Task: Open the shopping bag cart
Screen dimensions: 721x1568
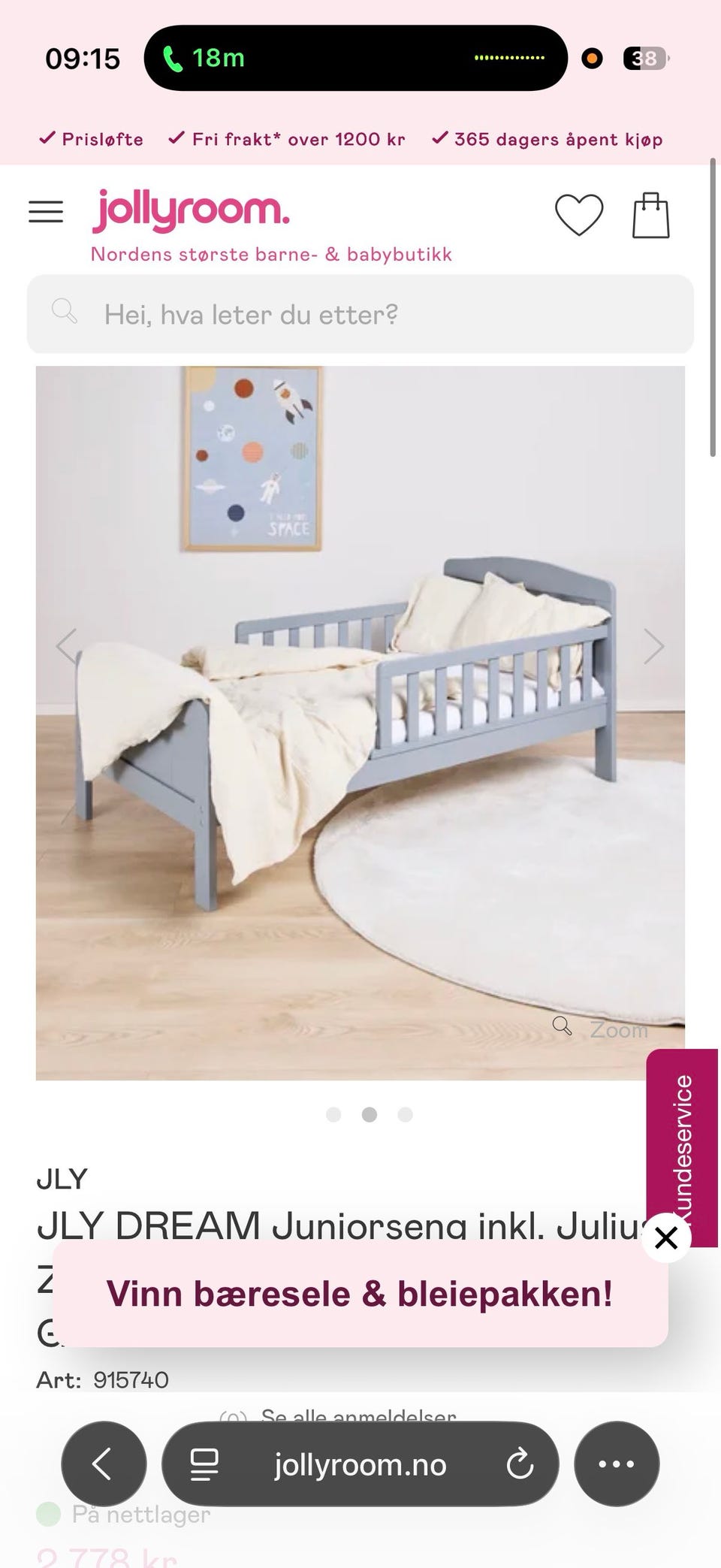Action: click(x=650, y=216)
